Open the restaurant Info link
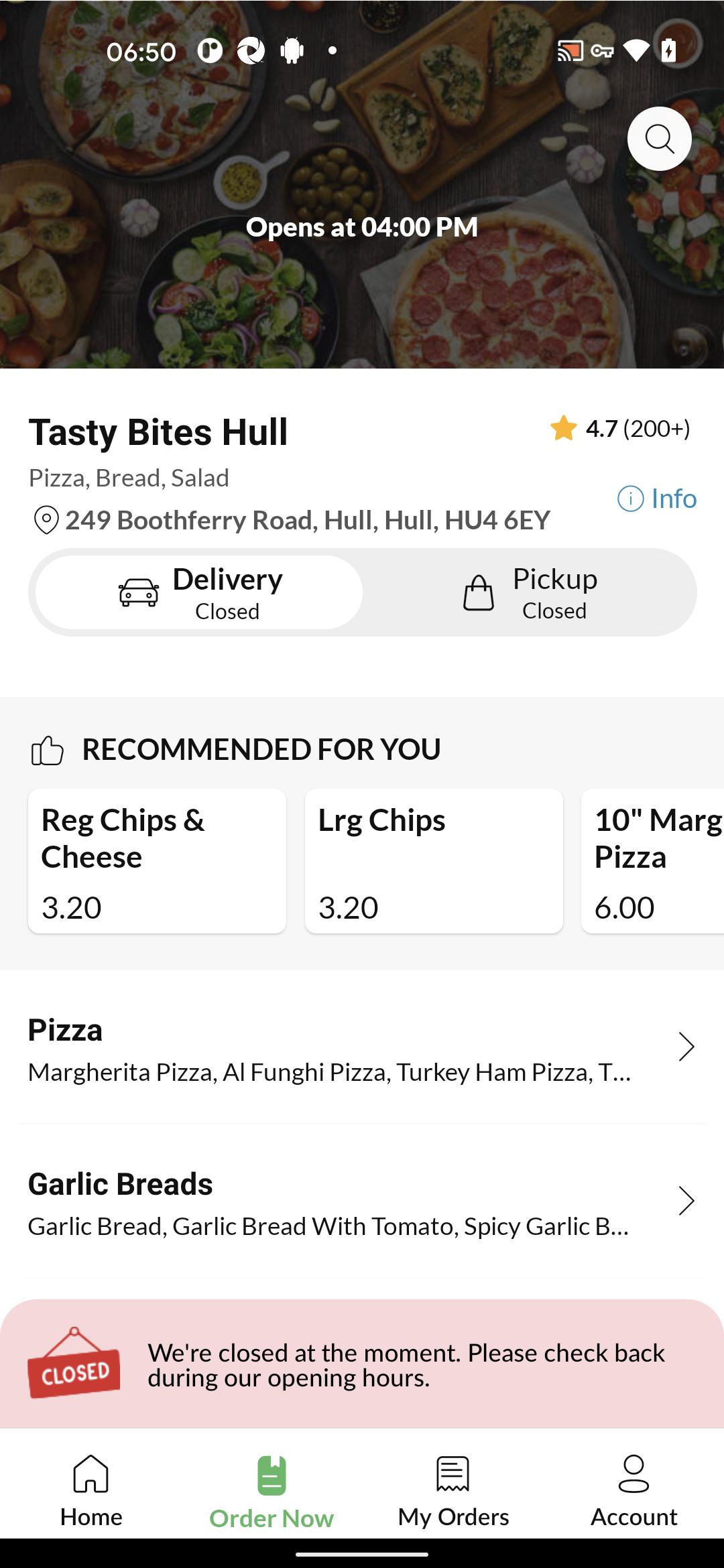 [657, 499]
